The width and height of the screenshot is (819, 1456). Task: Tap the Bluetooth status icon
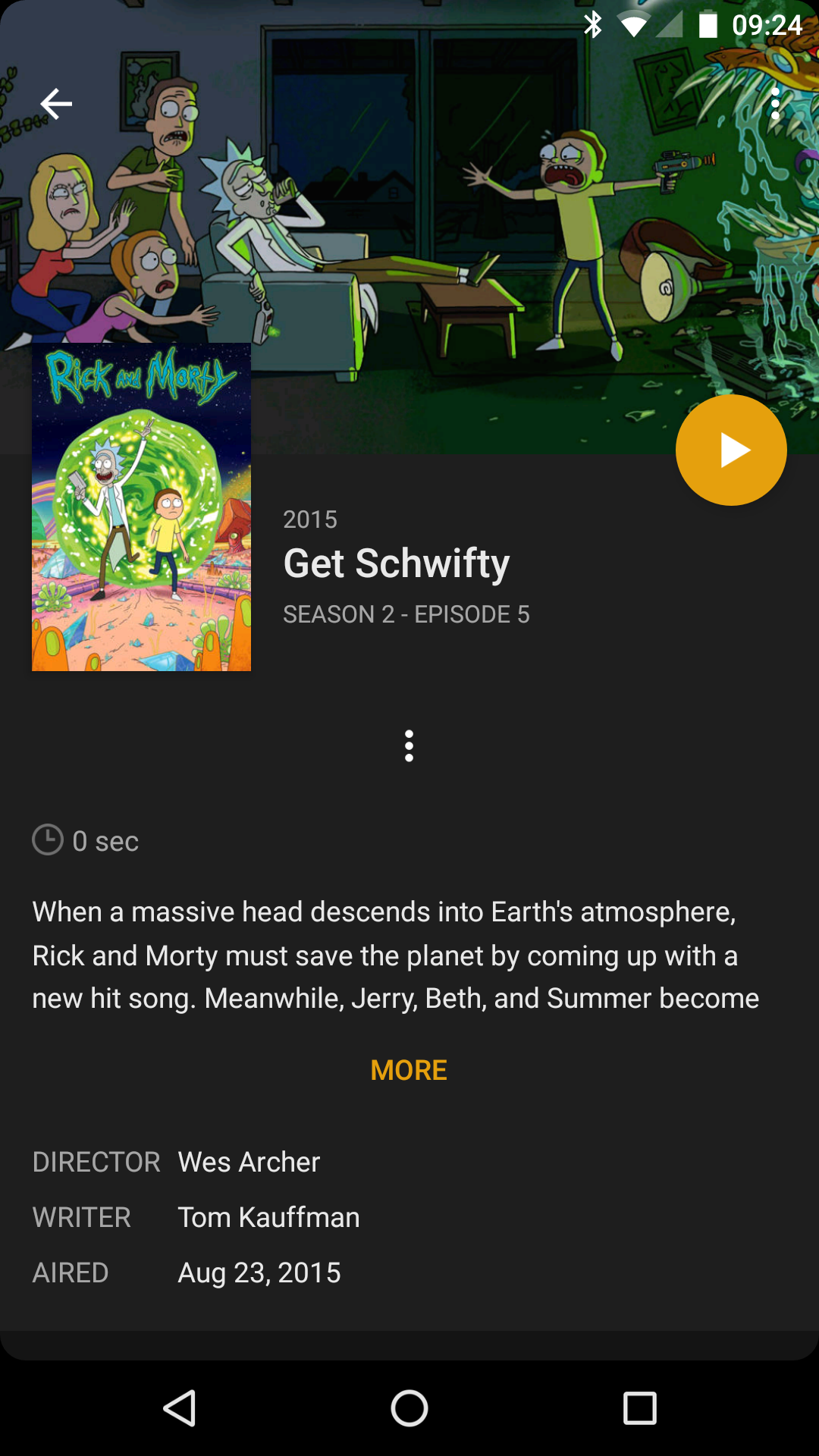point(594,24)
